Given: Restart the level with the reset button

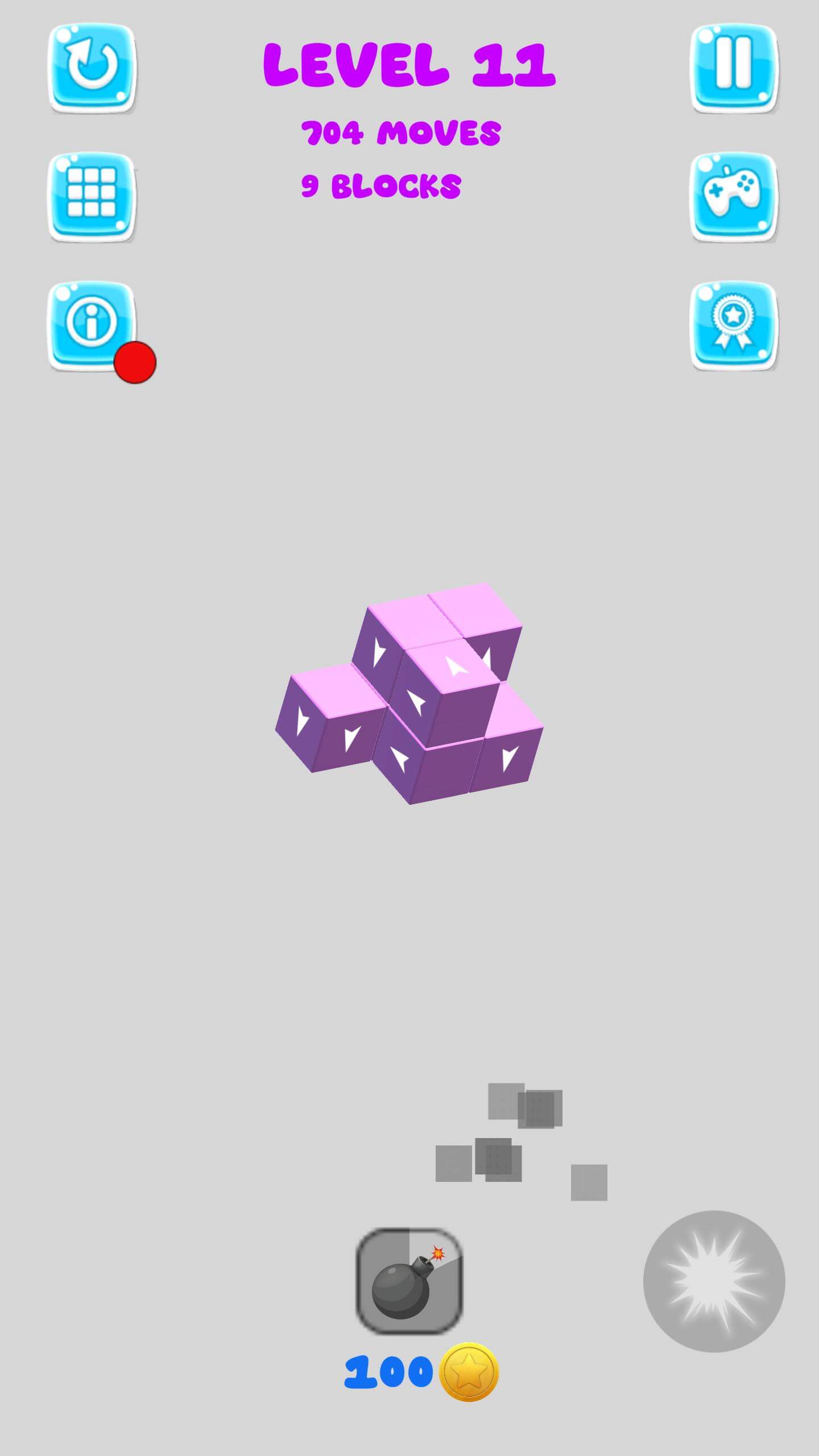Looking at the screenshot, I should click(x=92, y=68).
